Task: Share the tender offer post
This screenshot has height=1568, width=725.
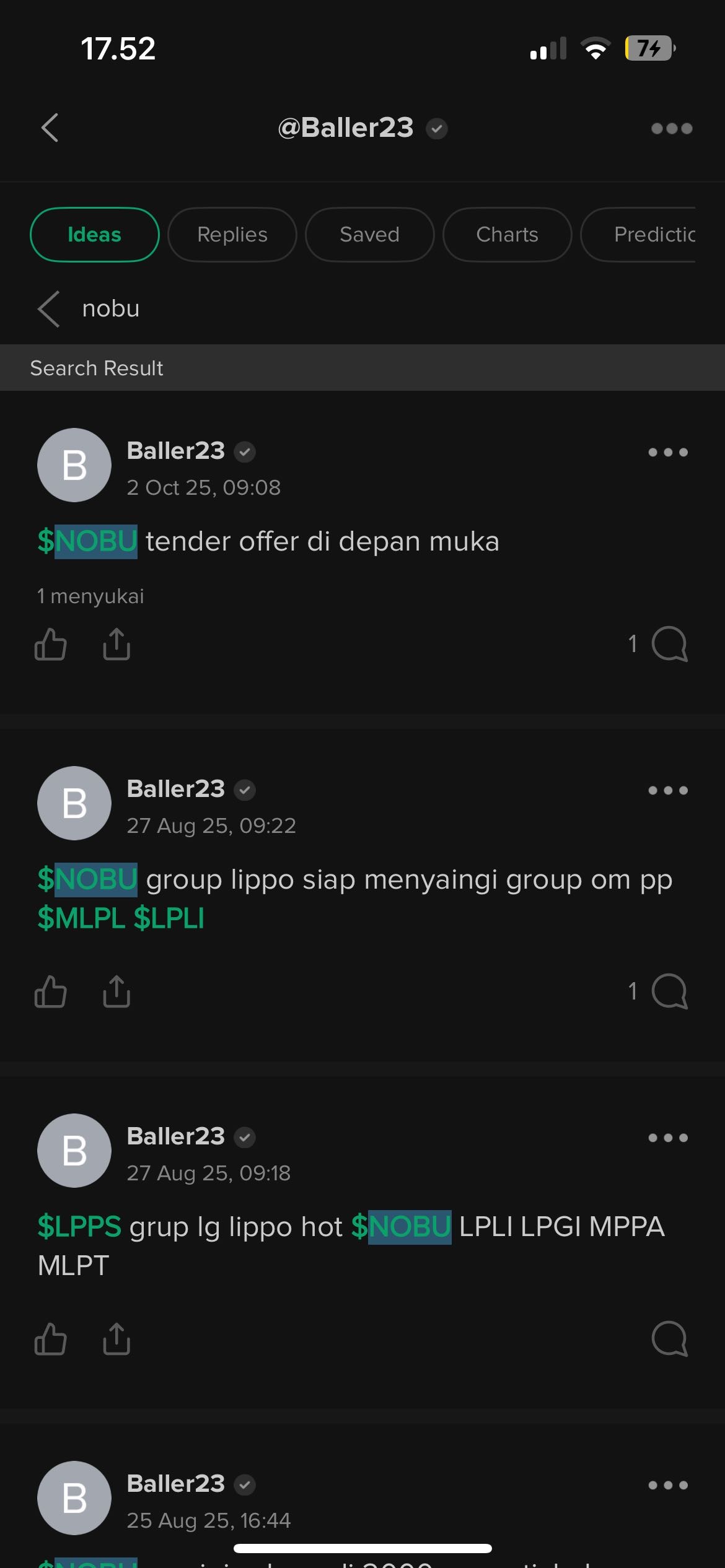Action: [x=116, y=644]
